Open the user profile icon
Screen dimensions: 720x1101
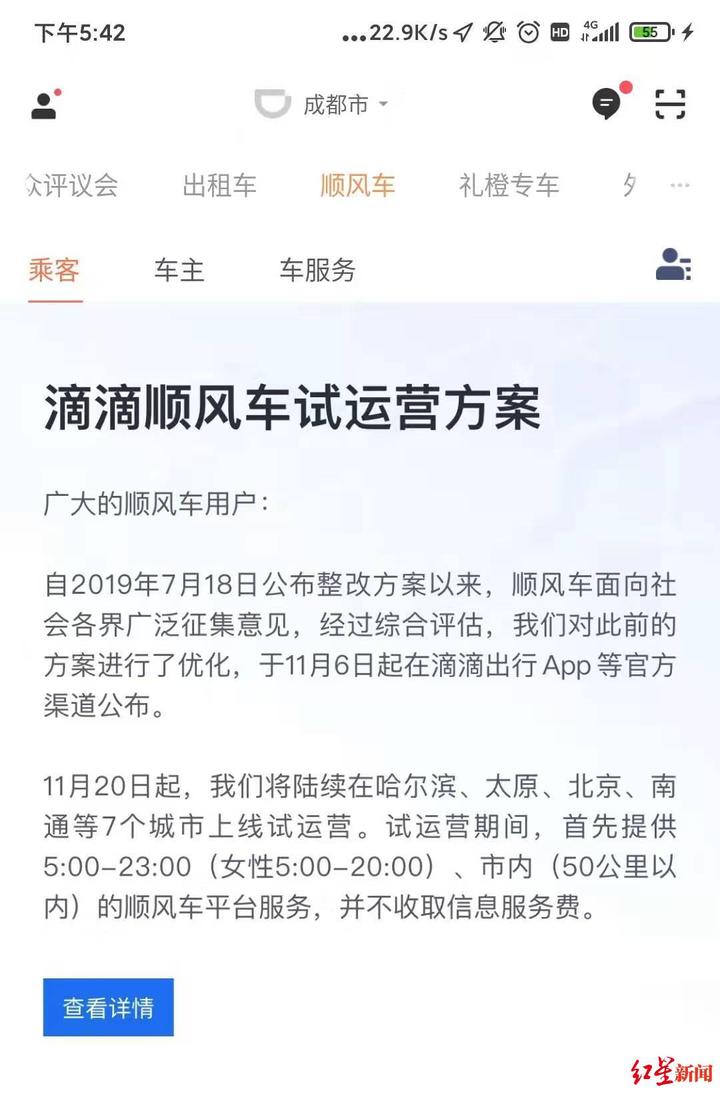pyautogui.click(x=44, y=105)
